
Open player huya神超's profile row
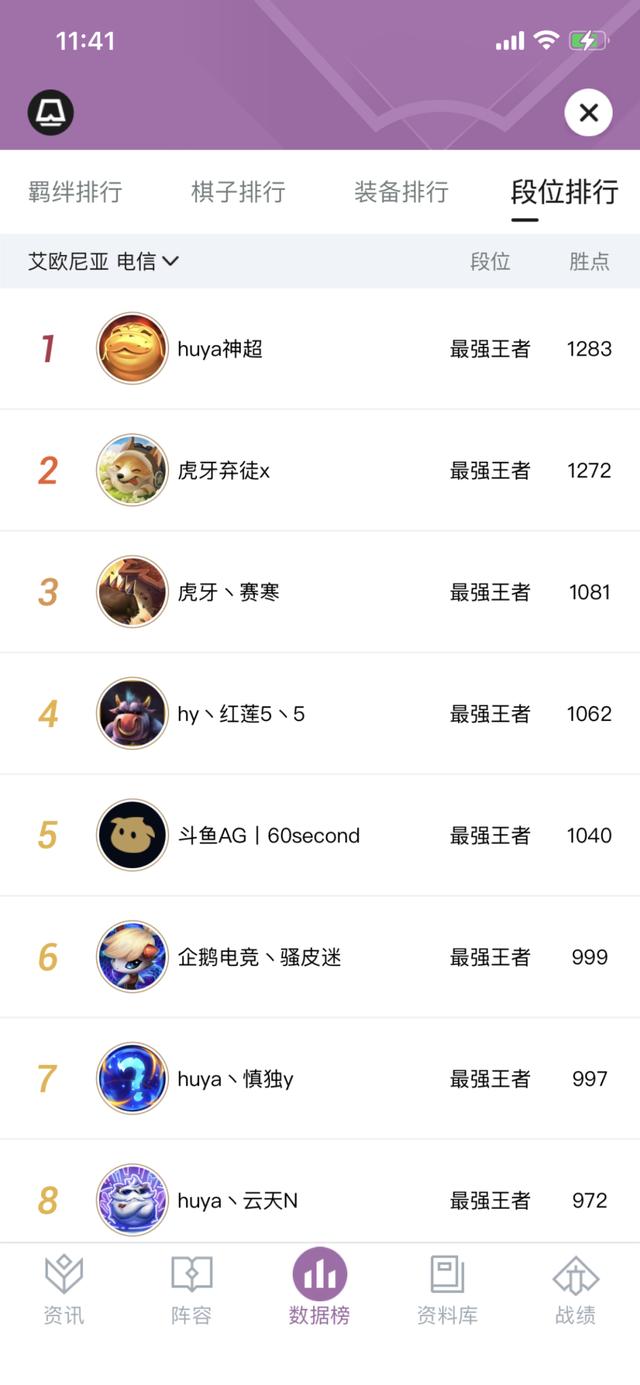(x=320, y=349)
